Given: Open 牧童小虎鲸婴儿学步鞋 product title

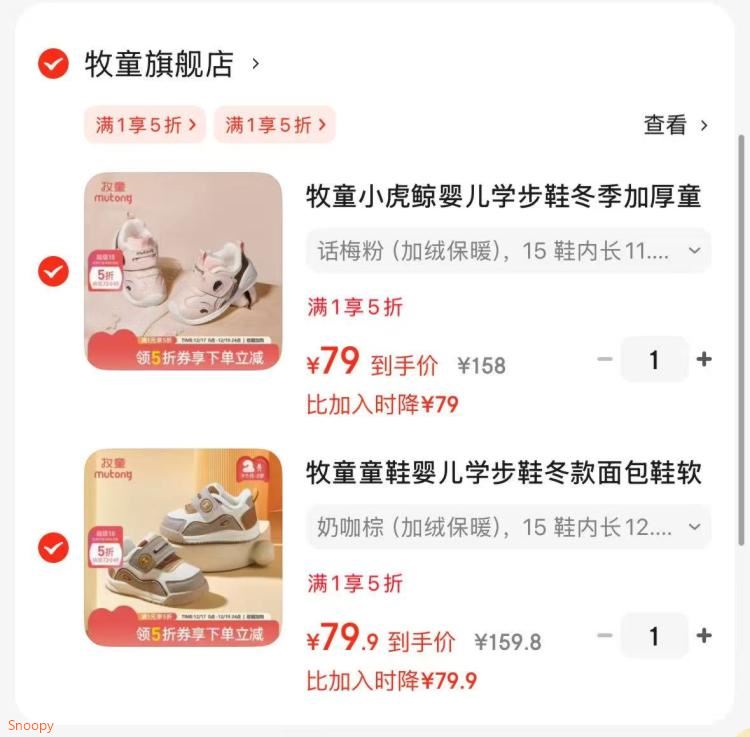Looking at the screenshot, I should (503, 196).
